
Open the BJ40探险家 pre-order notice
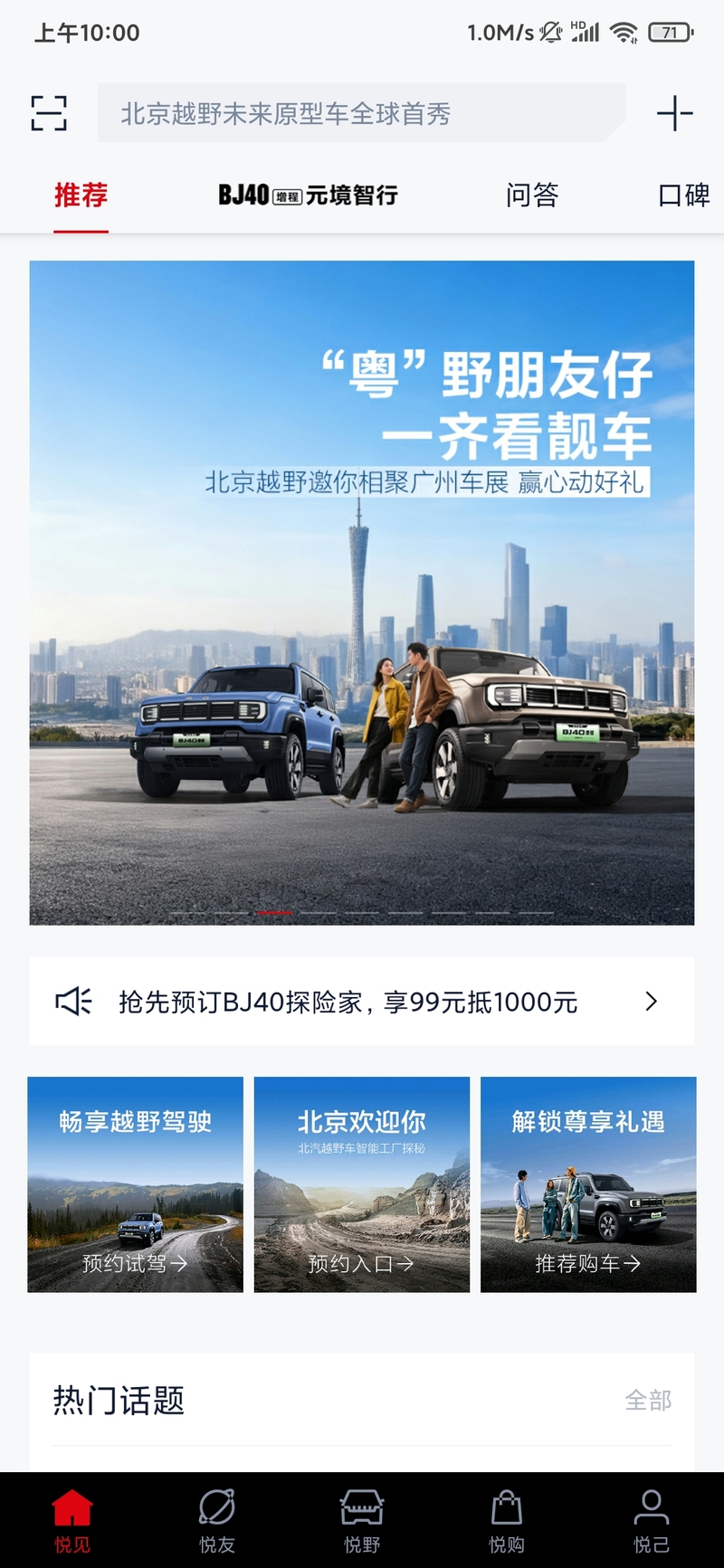362,1002
